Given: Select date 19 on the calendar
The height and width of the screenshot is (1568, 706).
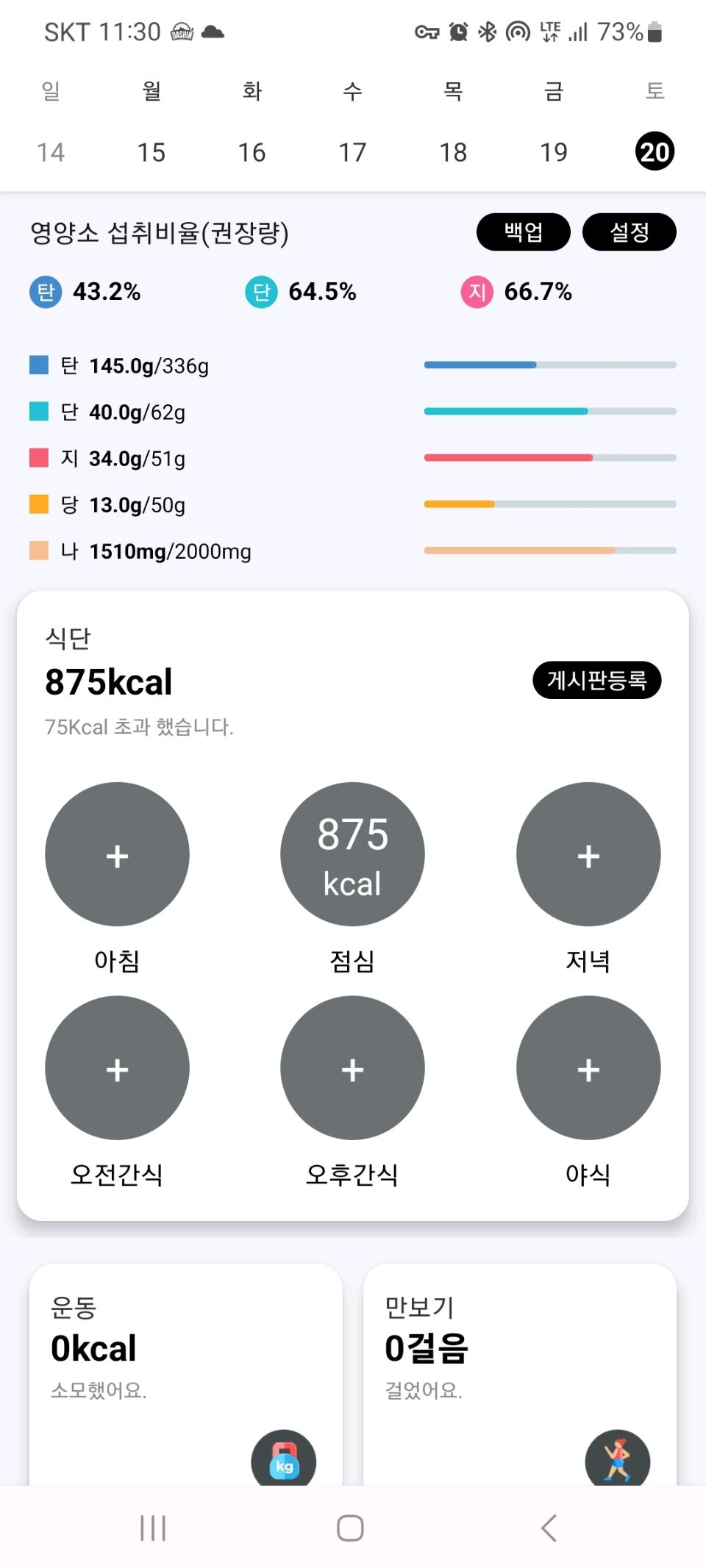Looking at the screenshot, I should (x=554, y=152).
